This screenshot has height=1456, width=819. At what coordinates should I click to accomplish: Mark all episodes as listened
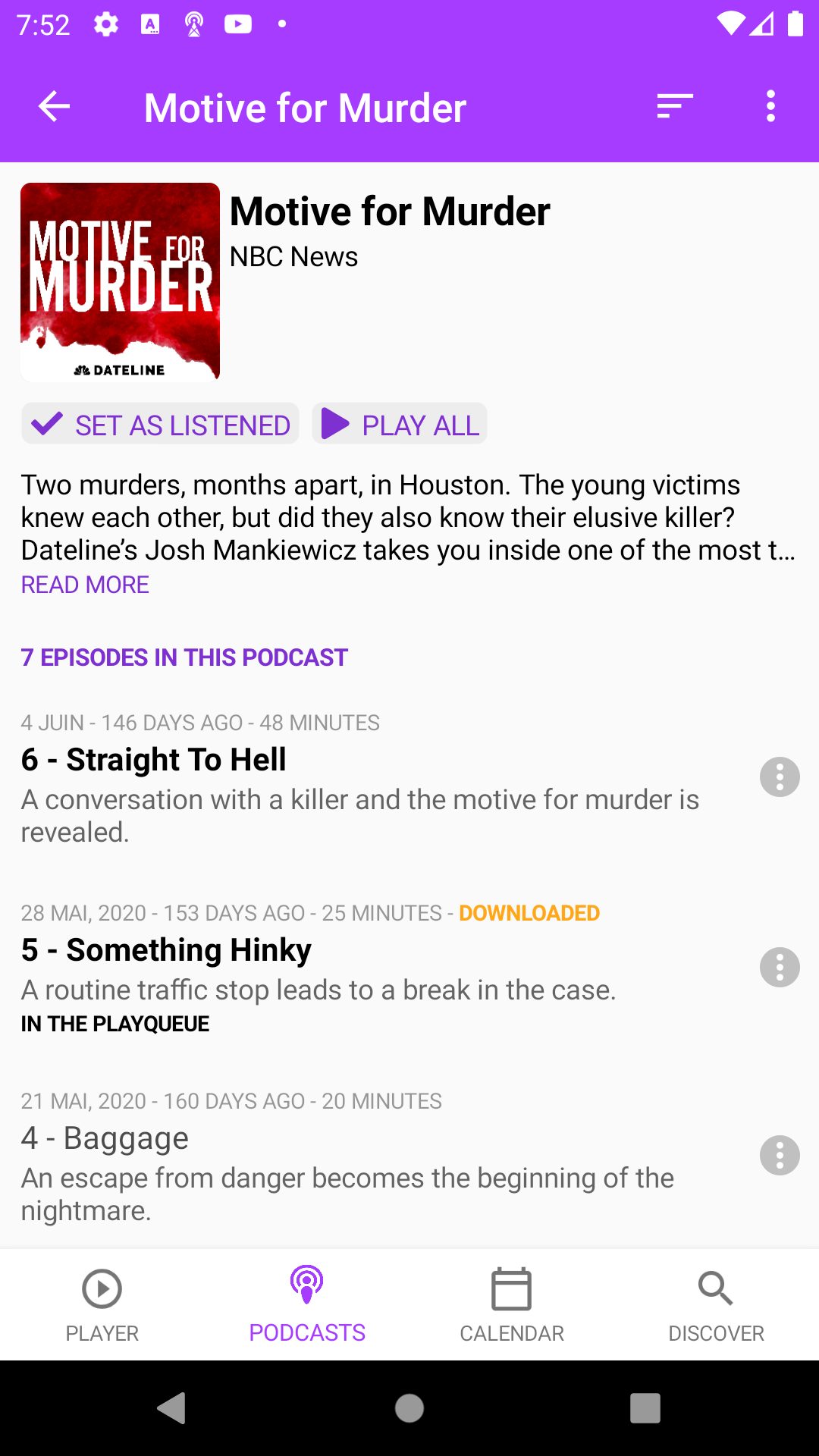tap(159, 424)
